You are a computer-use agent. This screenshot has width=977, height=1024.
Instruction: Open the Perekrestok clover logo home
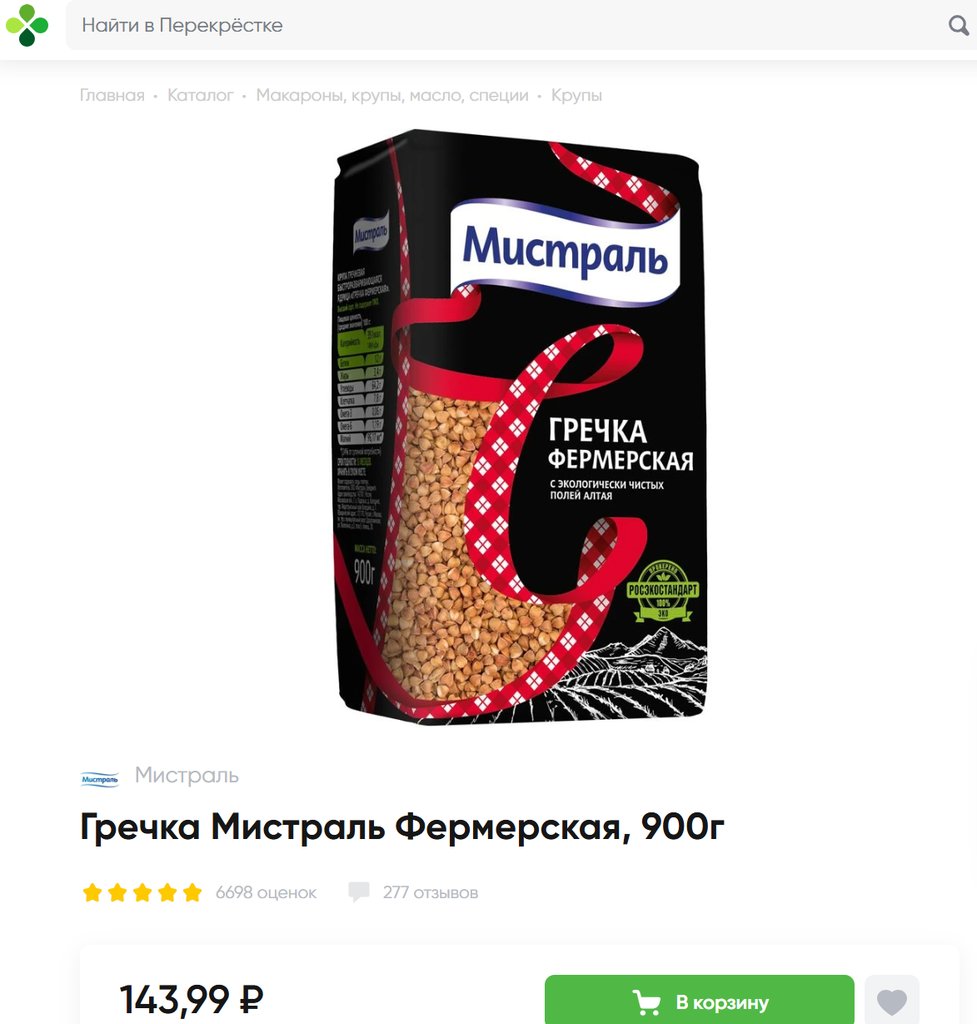27,25
